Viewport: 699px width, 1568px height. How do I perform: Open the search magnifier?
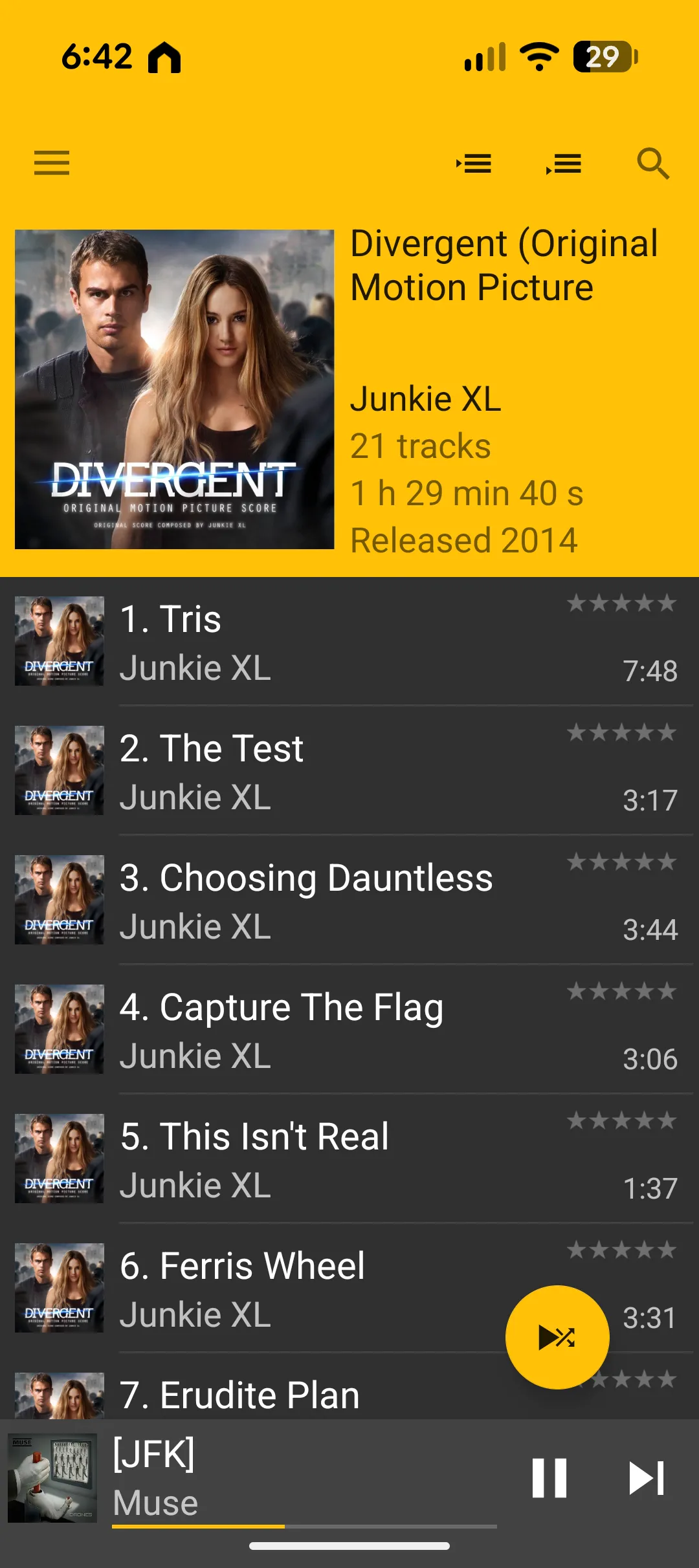pyautogui.click(x=652, y=164)
